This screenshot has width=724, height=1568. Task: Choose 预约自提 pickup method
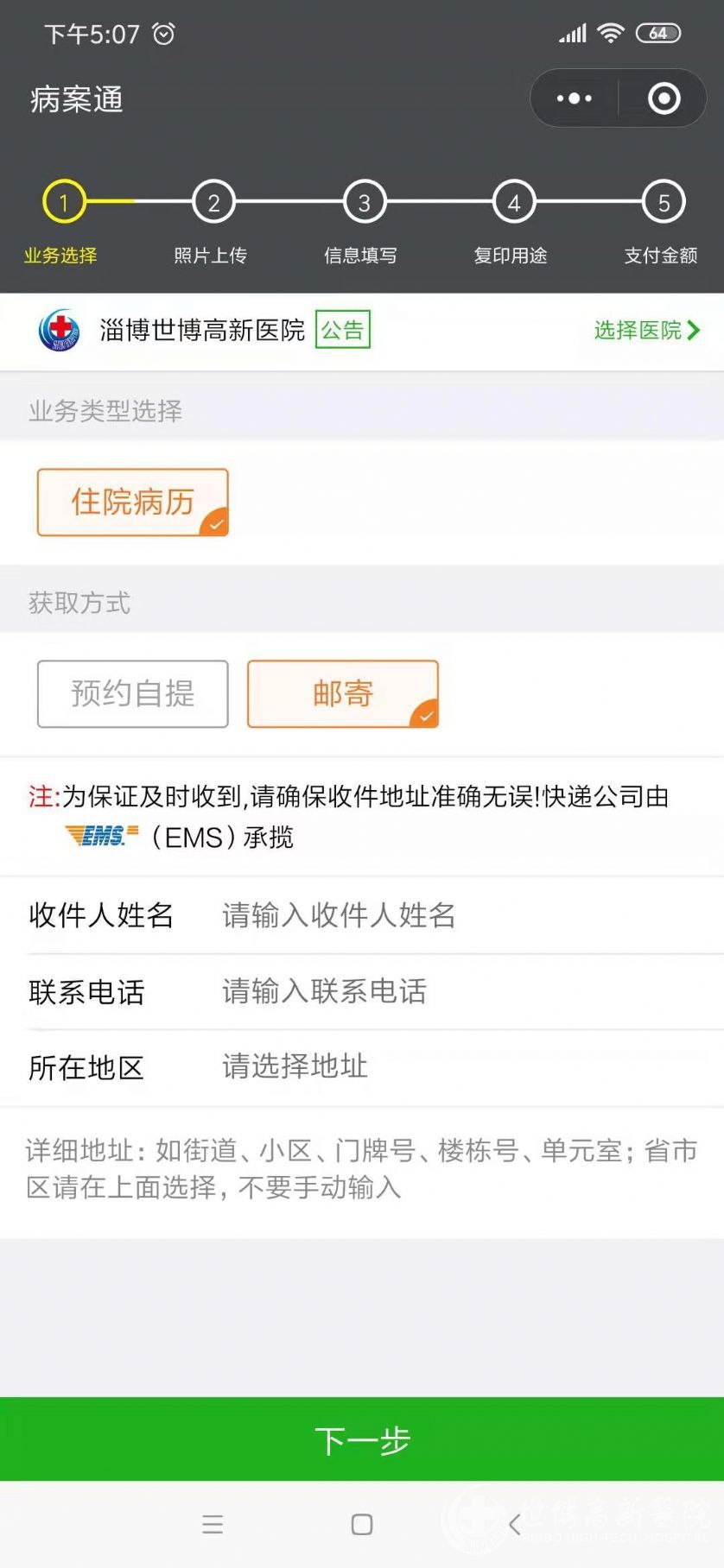tap(132, 693)
